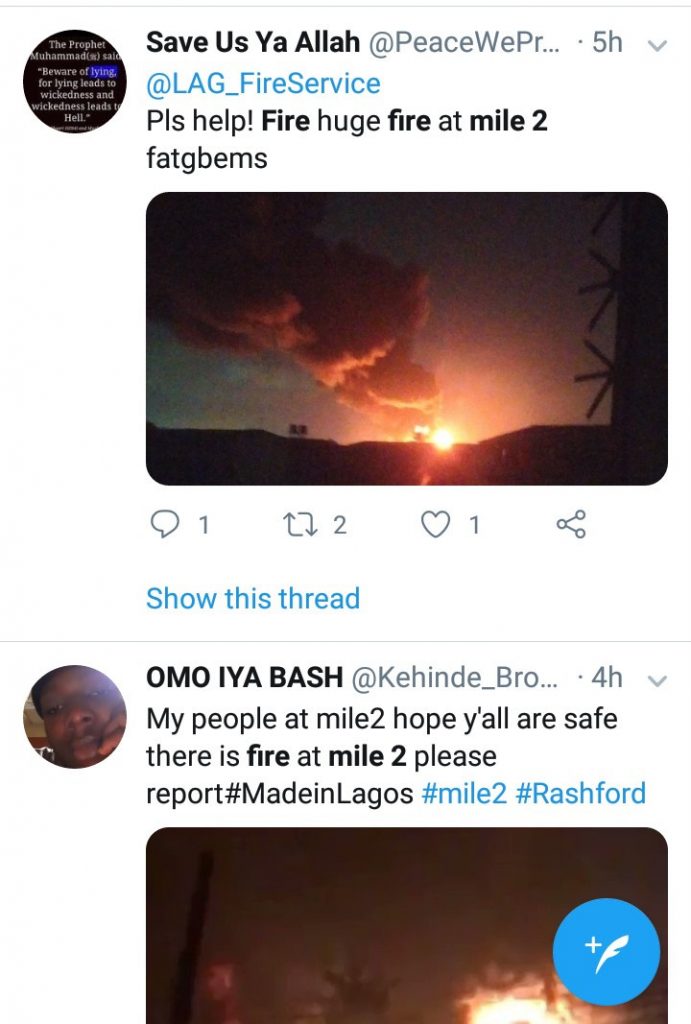This screenshot has width=691, height=1024.
Task: Compose a new tweet
Action: (x=606, y=950)
